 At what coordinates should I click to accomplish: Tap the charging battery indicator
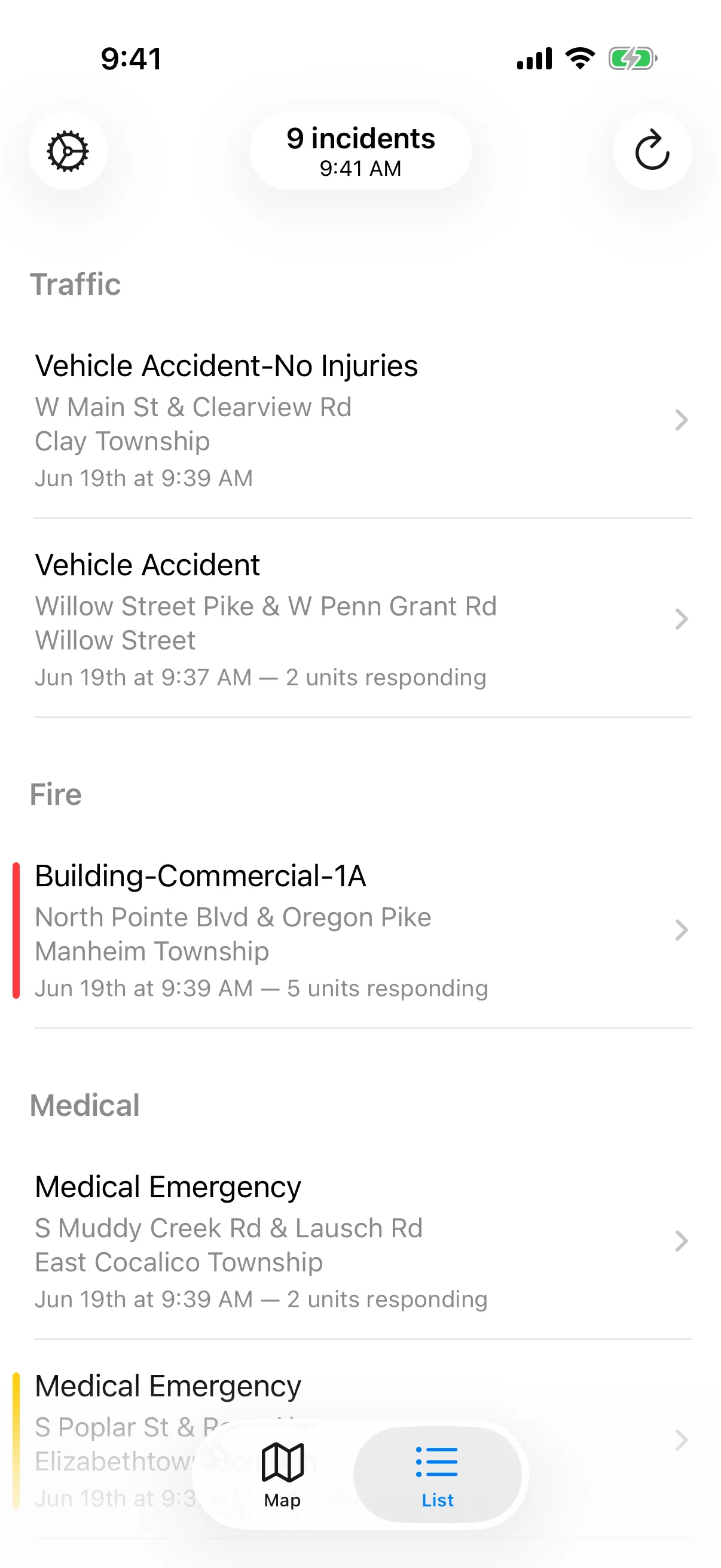(x=633, y=59)
